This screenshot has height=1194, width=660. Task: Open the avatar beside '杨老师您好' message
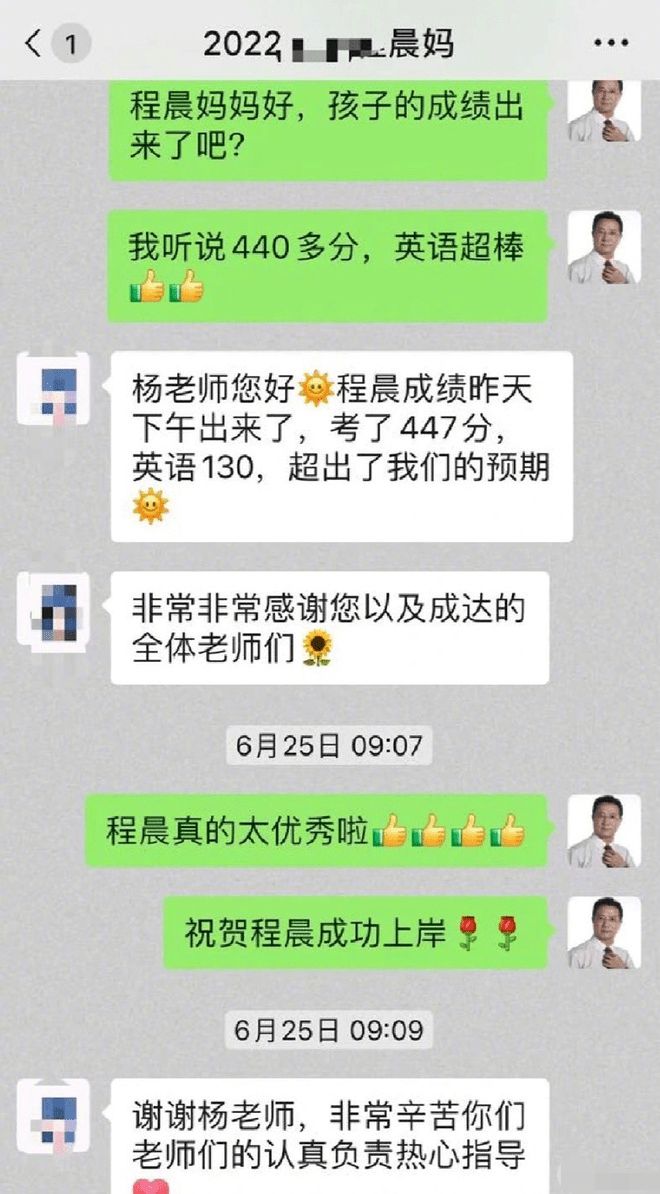click(x=54, y=388)
